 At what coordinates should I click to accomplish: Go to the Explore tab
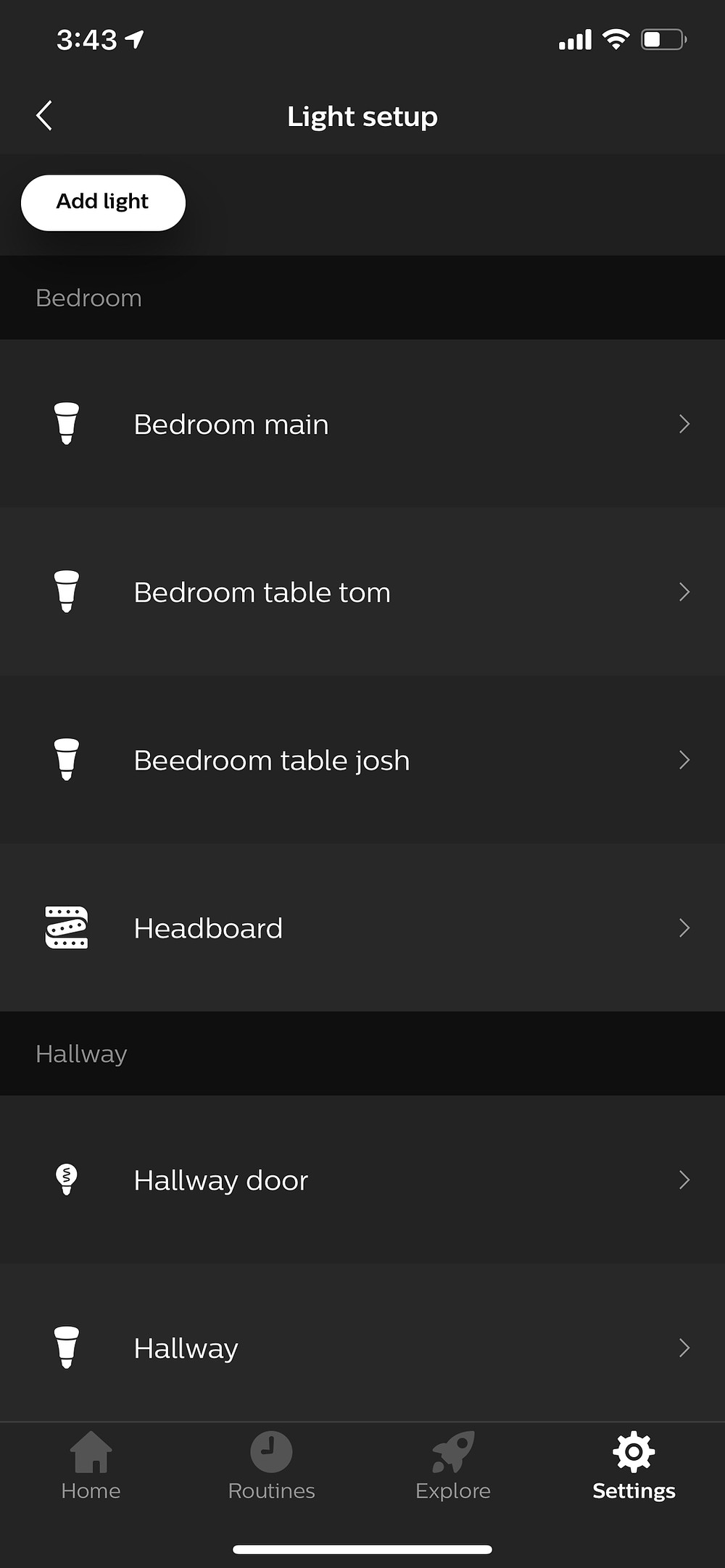(453, 1466)
